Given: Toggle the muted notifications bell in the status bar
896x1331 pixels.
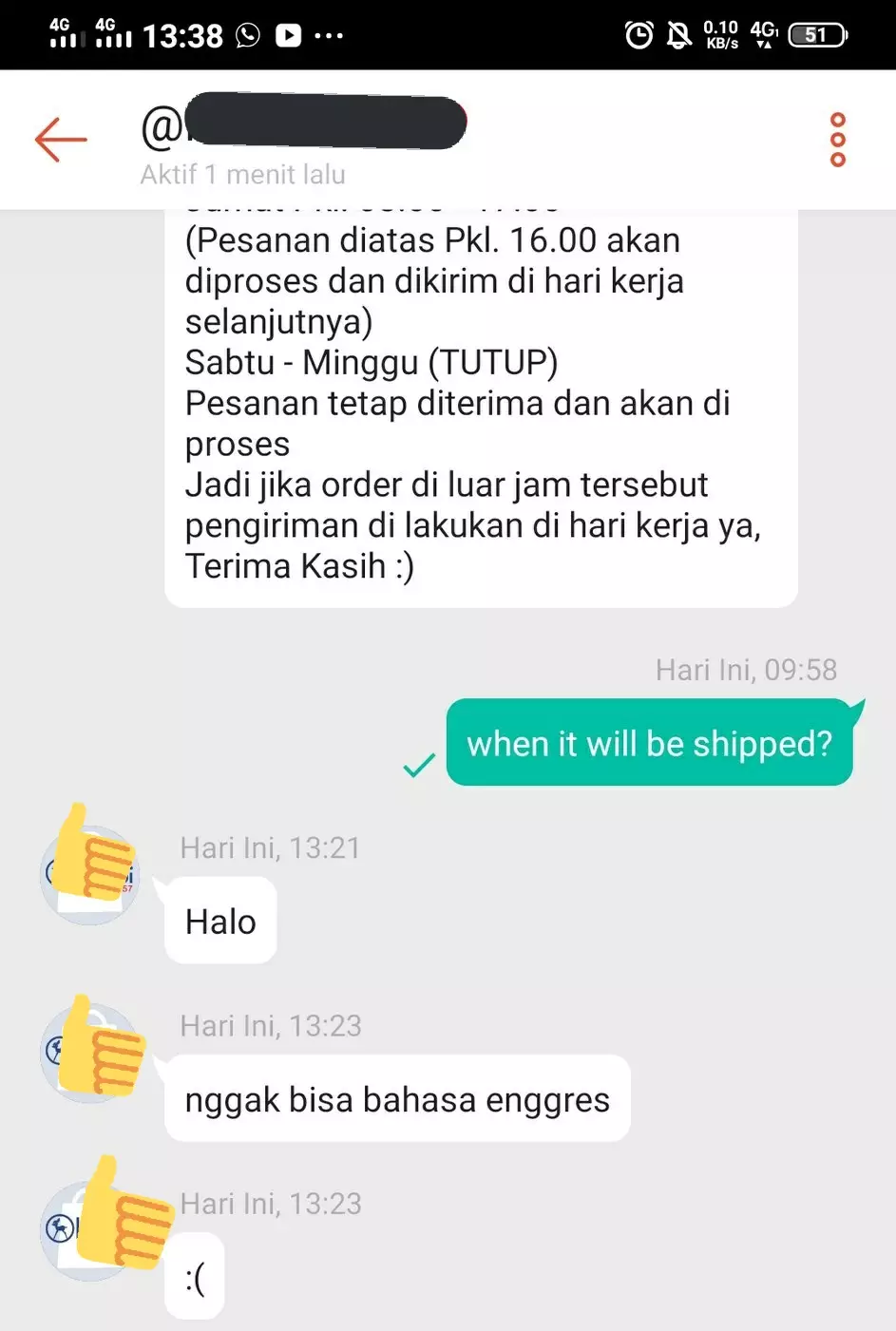Looking at the screenshot, I should click(x=680, y=34).
